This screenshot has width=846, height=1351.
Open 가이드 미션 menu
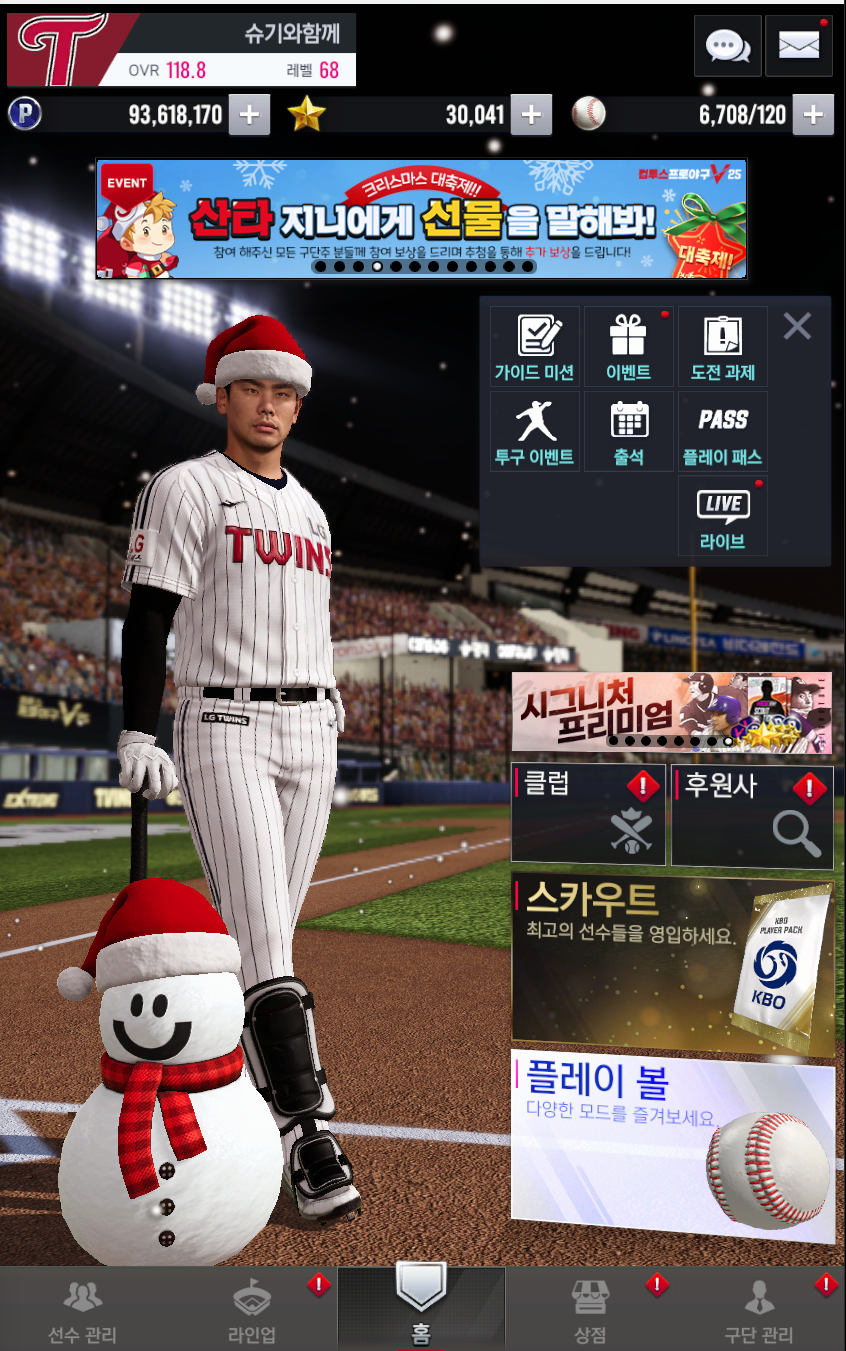pos(534,347)
